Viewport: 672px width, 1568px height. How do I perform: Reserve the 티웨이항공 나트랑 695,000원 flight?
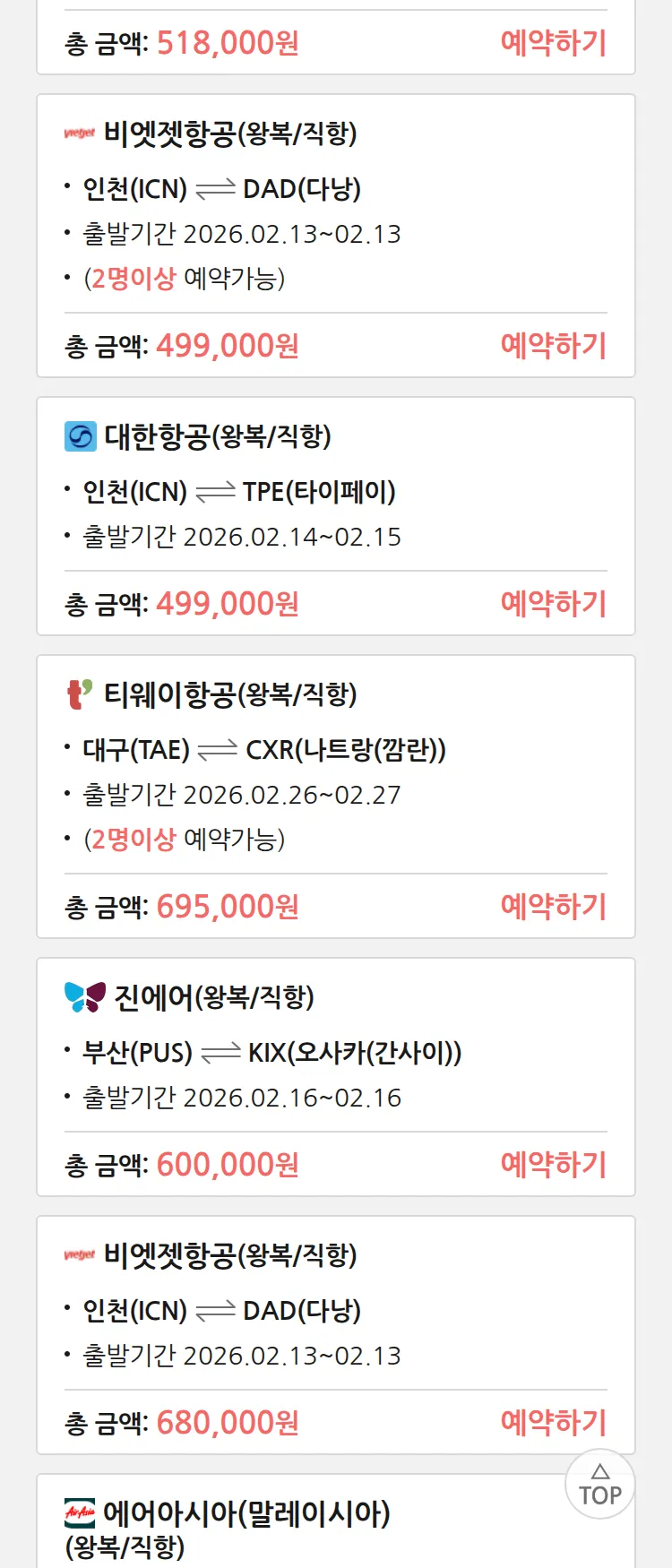pos(553,907)
